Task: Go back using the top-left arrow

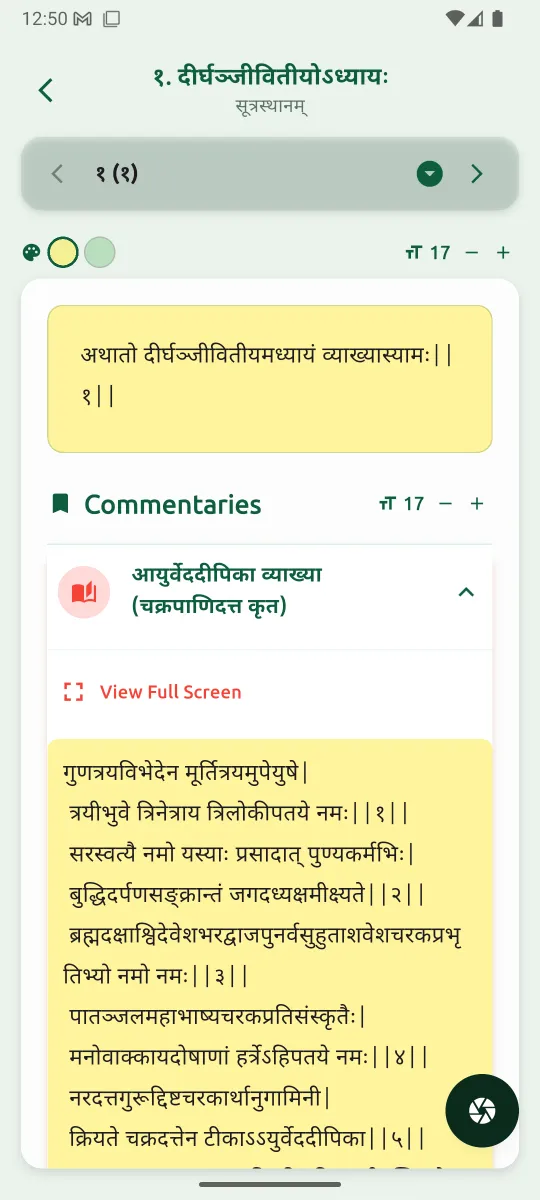Action: coord(45,90)
